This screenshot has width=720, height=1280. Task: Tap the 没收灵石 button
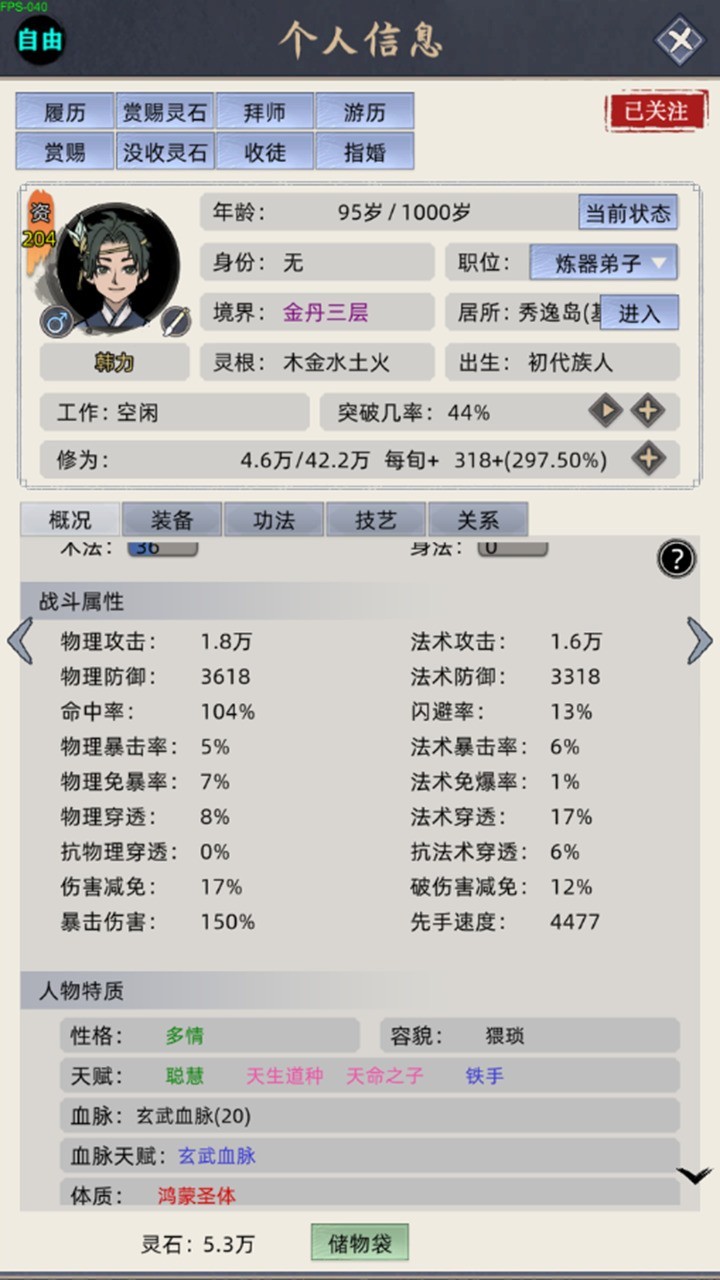165,152
